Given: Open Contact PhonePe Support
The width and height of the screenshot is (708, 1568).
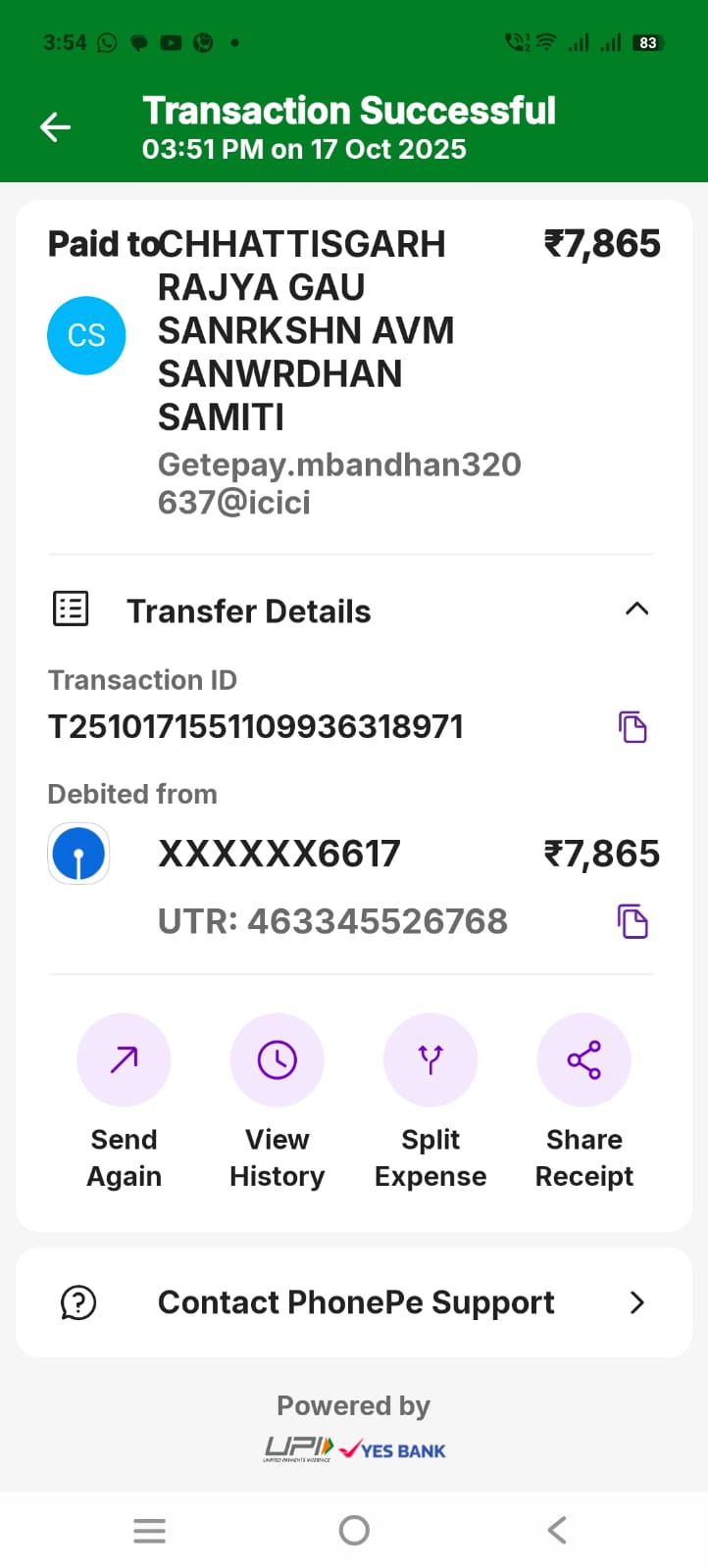Looking at the screenshot, I should point(354,1302).
